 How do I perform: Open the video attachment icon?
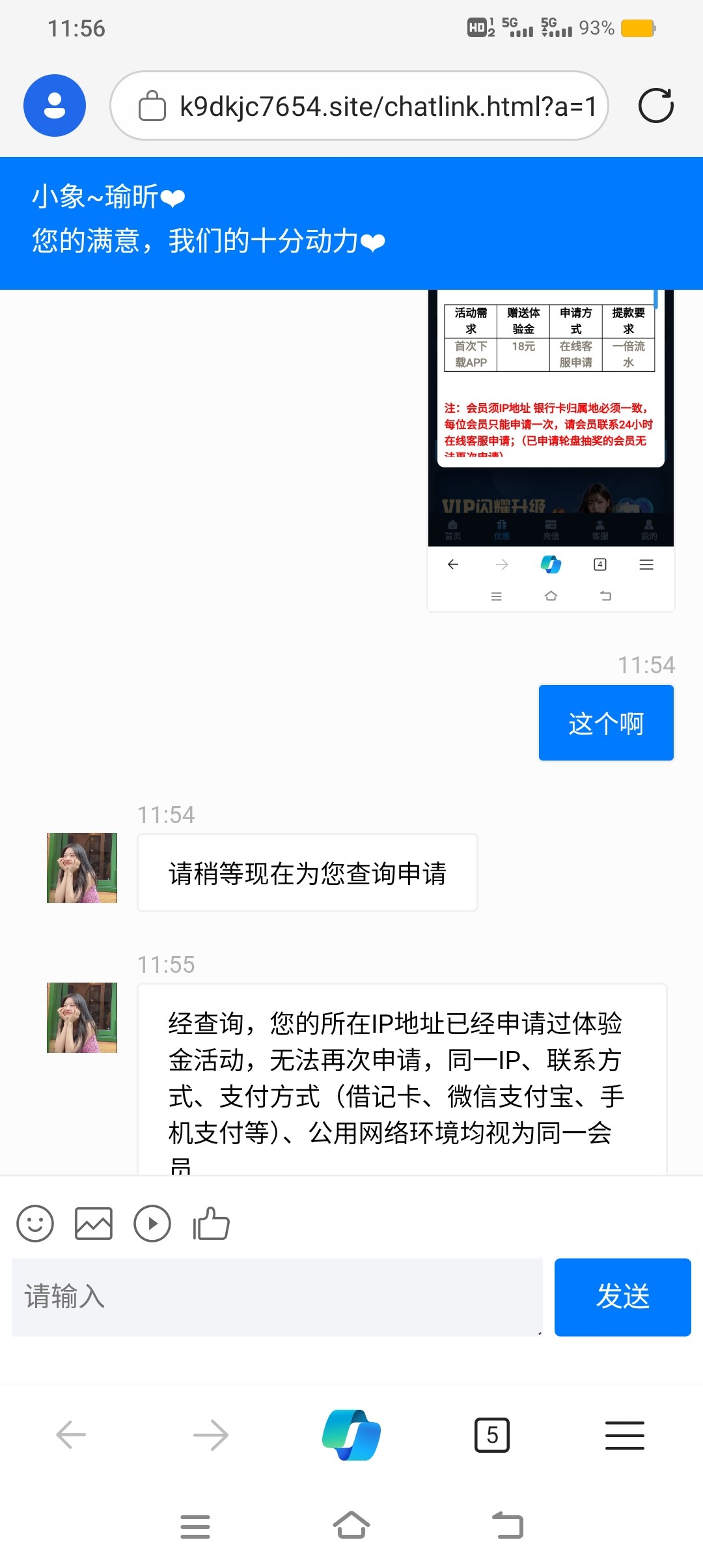(x=152, y=1224)
